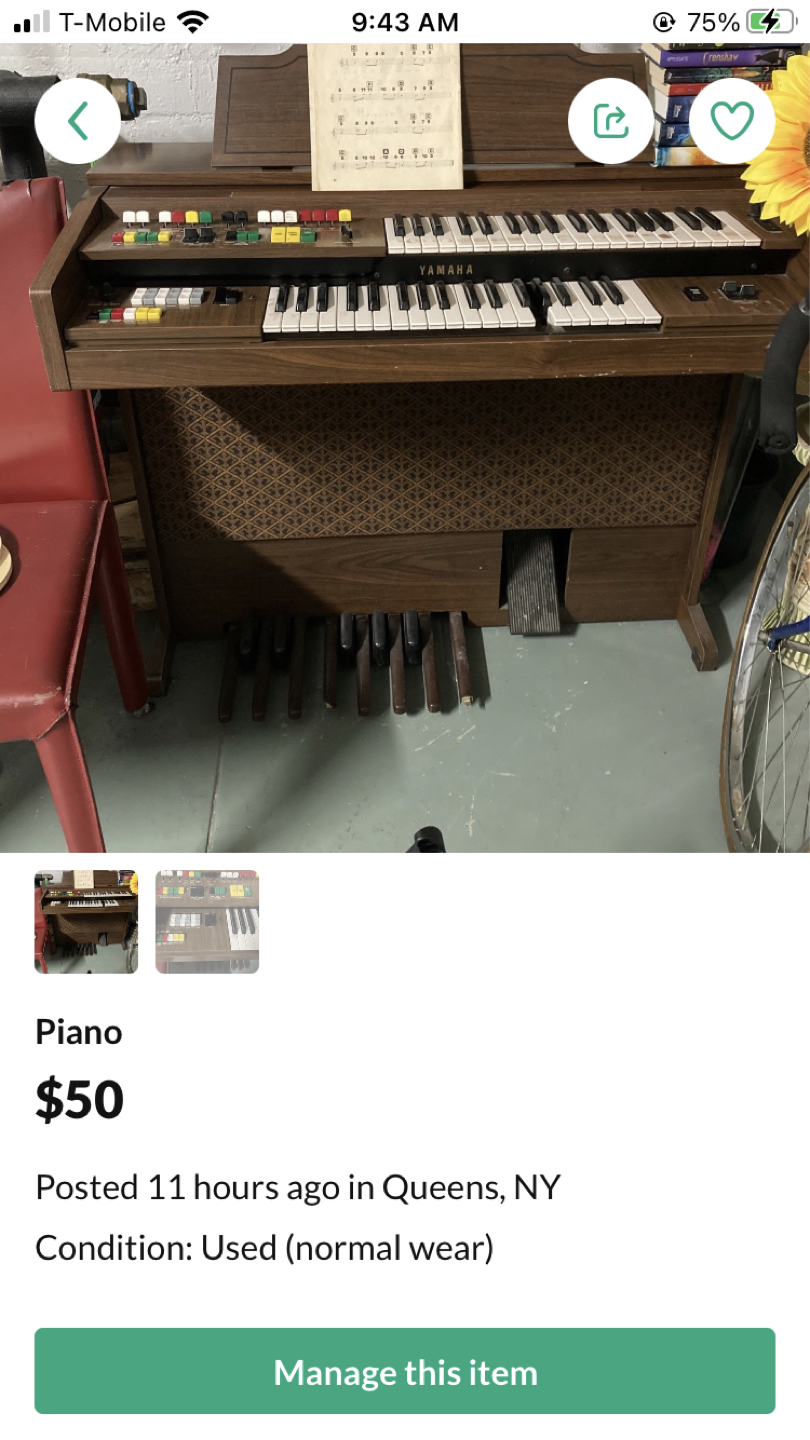Save the listing with the heart icon
The width and height of the screenshot is (810, 1440).
[732, 121]
